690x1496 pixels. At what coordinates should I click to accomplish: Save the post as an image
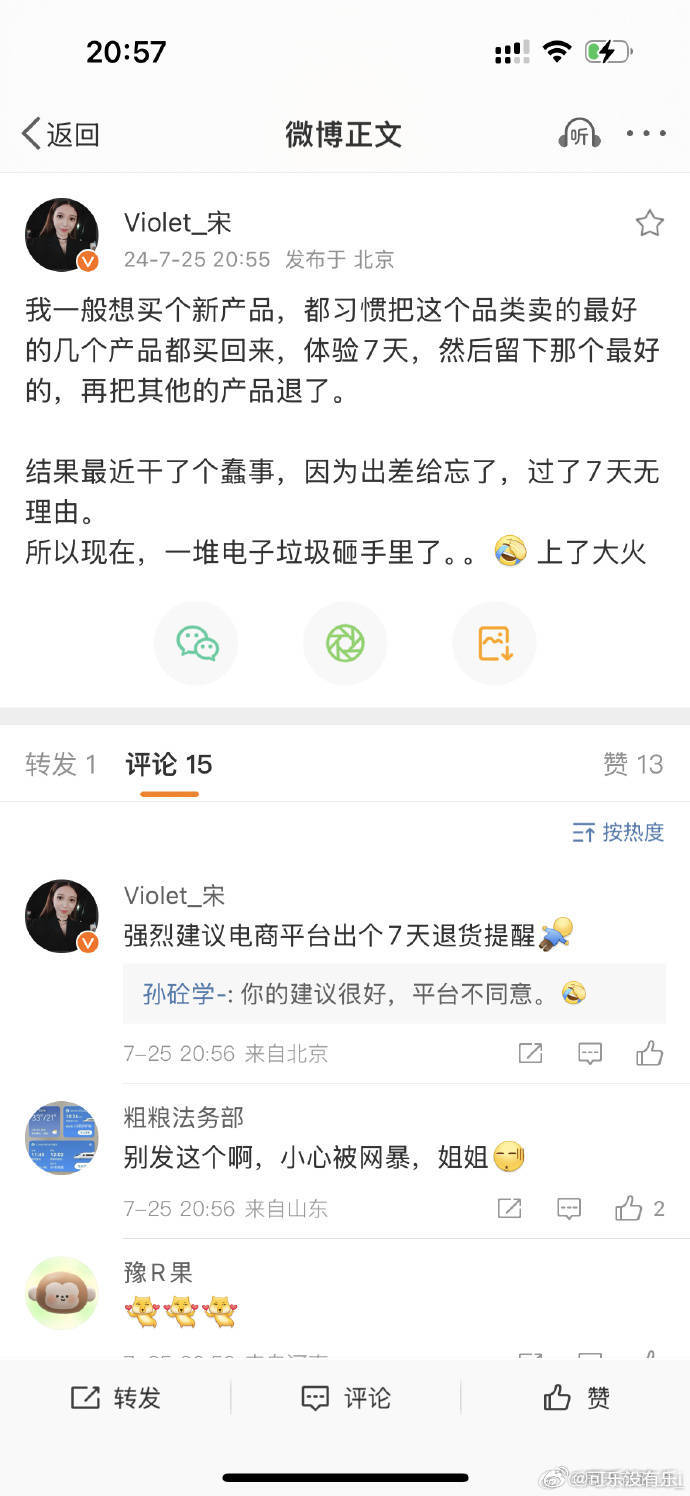(x=494, y=643)
